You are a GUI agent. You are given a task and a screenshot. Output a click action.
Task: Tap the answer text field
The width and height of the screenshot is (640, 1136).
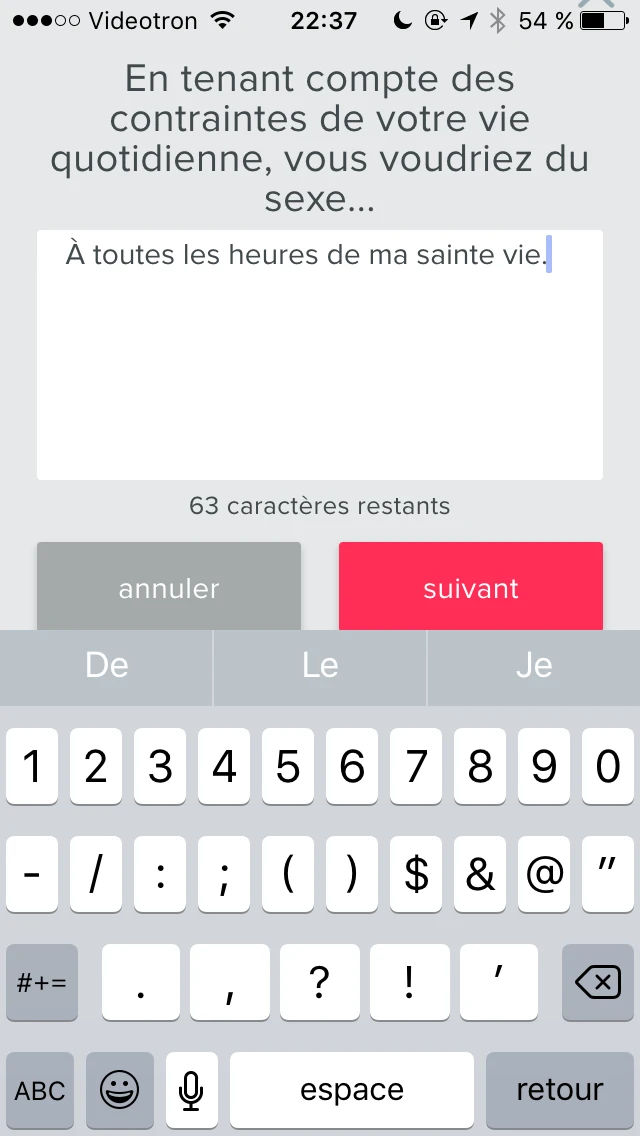320,355
